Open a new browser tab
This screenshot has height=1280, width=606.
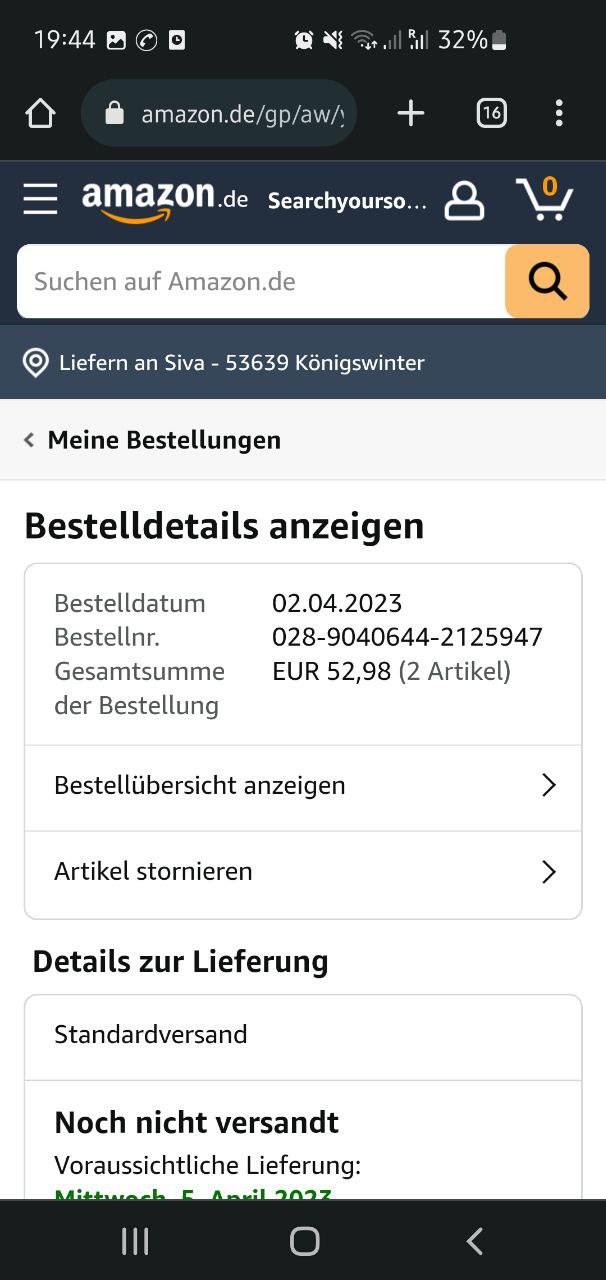tap(411, 113)
